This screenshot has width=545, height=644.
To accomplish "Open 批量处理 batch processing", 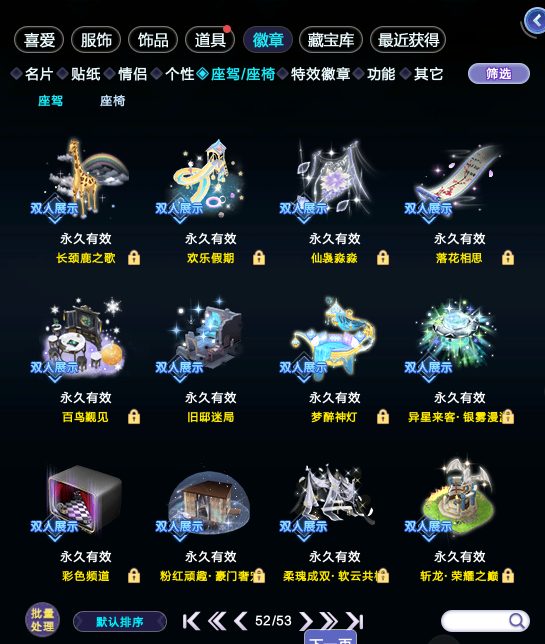I will (x=42, y=619).
